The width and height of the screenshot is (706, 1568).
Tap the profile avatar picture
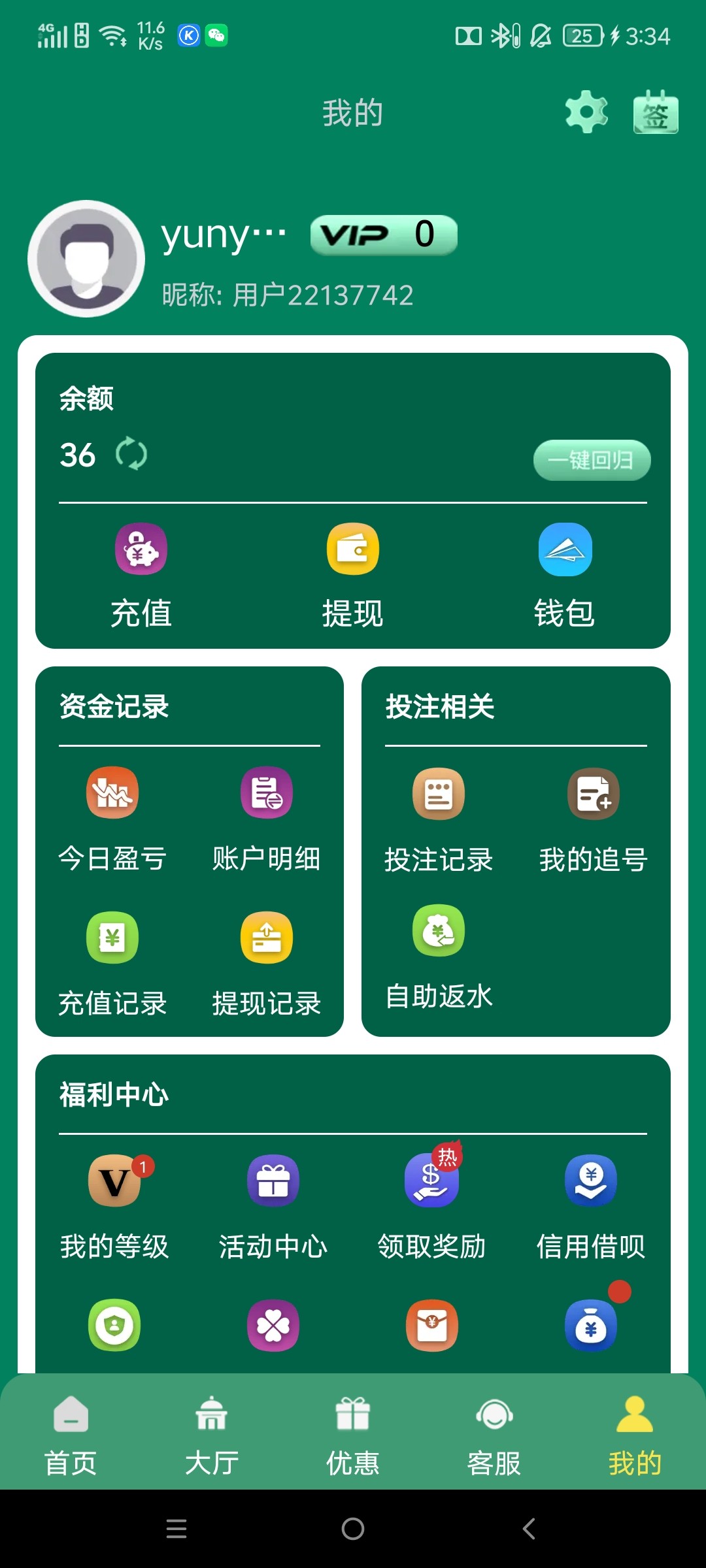point(86,259)
